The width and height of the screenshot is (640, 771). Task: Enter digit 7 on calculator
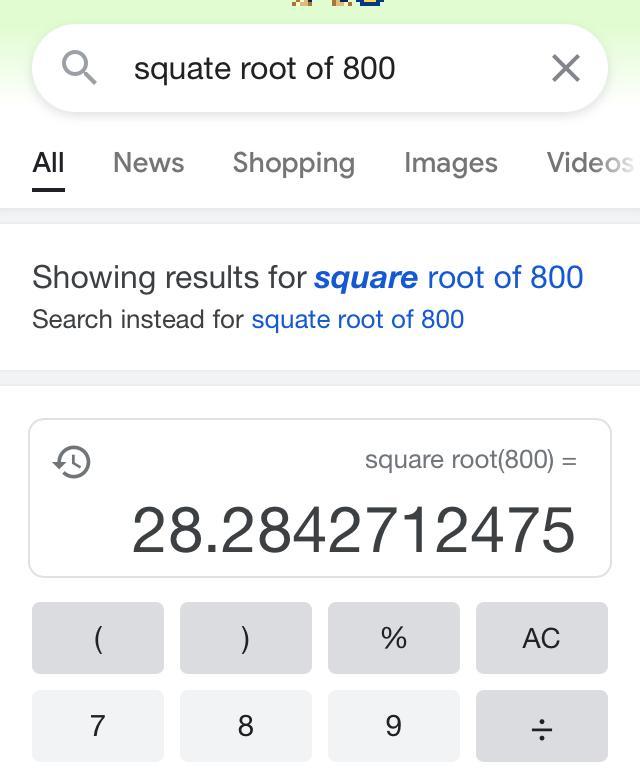pos(98,726)
